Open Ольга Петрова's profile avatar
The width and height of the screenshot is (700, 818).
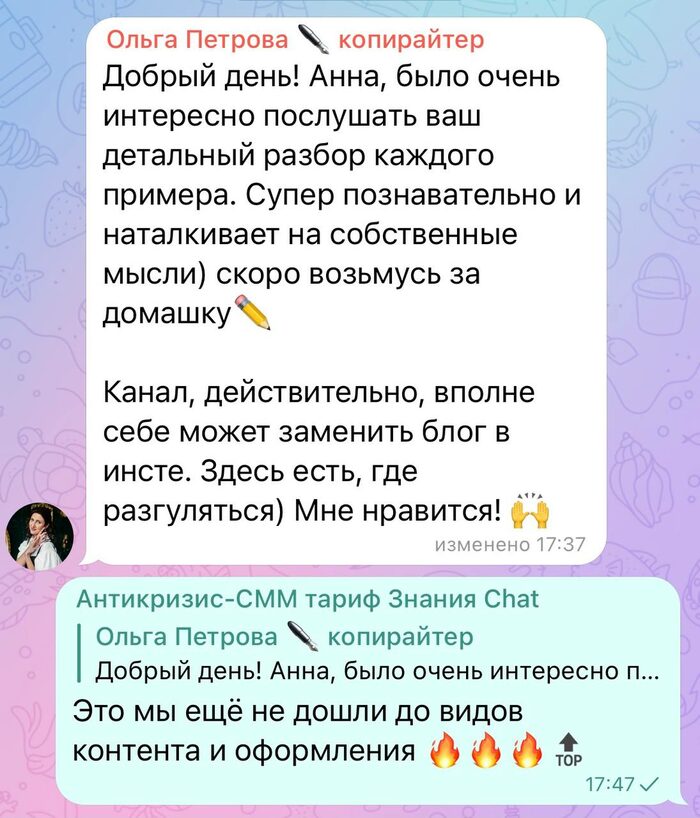[41, 536]
